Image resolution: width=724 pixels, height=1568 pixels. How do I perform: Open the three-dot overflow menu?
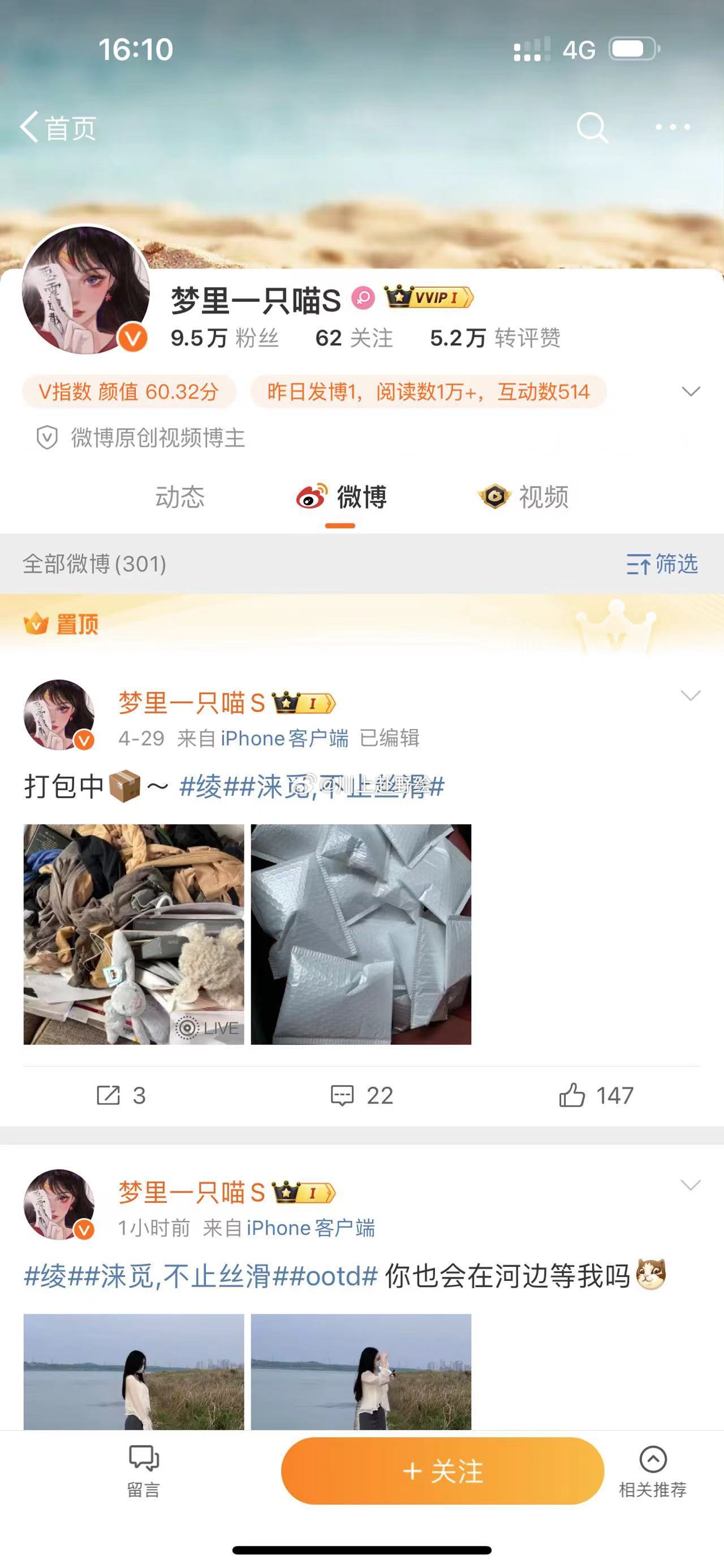(x=672, y=127)
